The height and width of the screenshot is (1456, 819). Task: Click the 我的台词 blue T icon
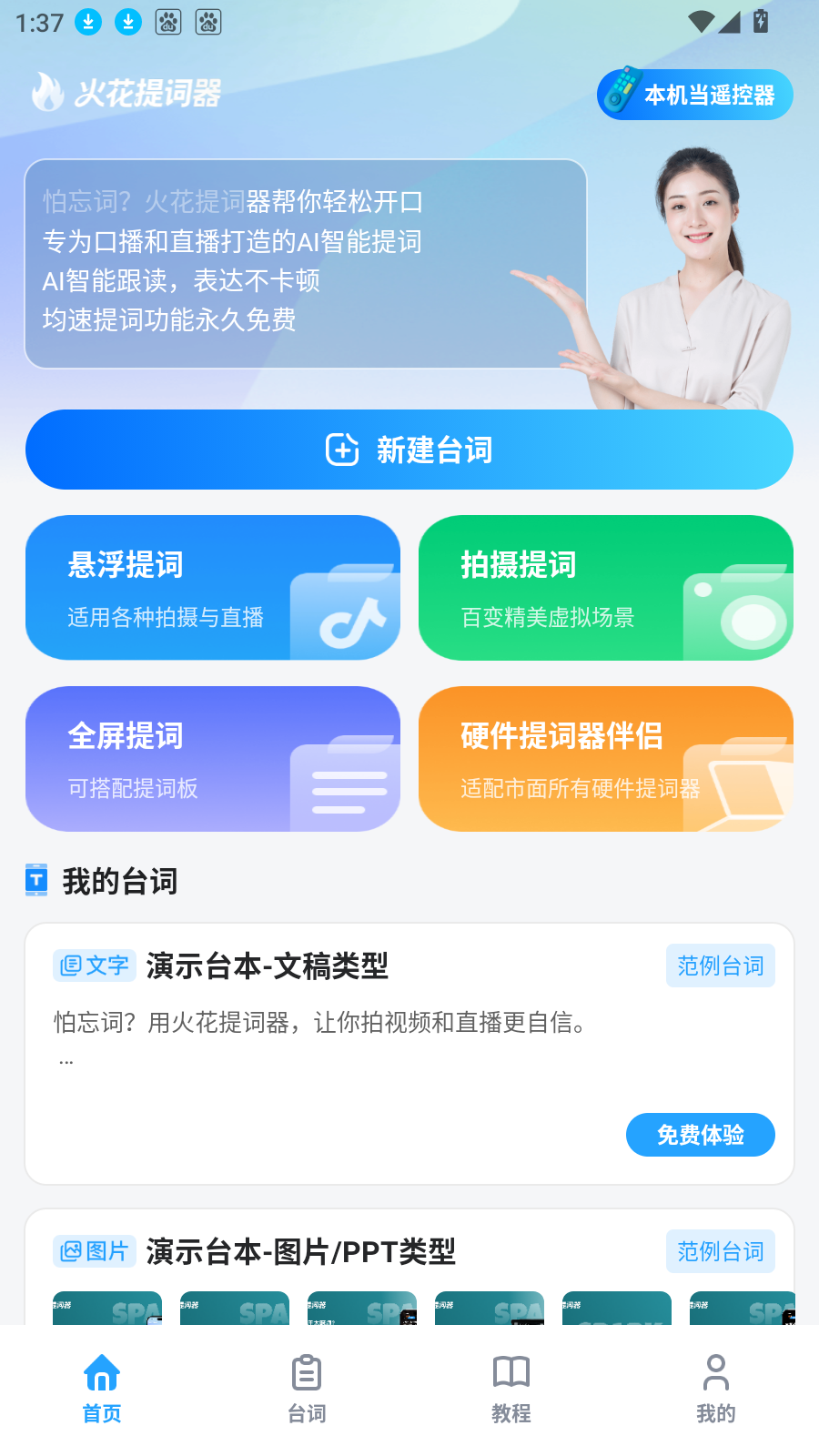tap(36, 880)
